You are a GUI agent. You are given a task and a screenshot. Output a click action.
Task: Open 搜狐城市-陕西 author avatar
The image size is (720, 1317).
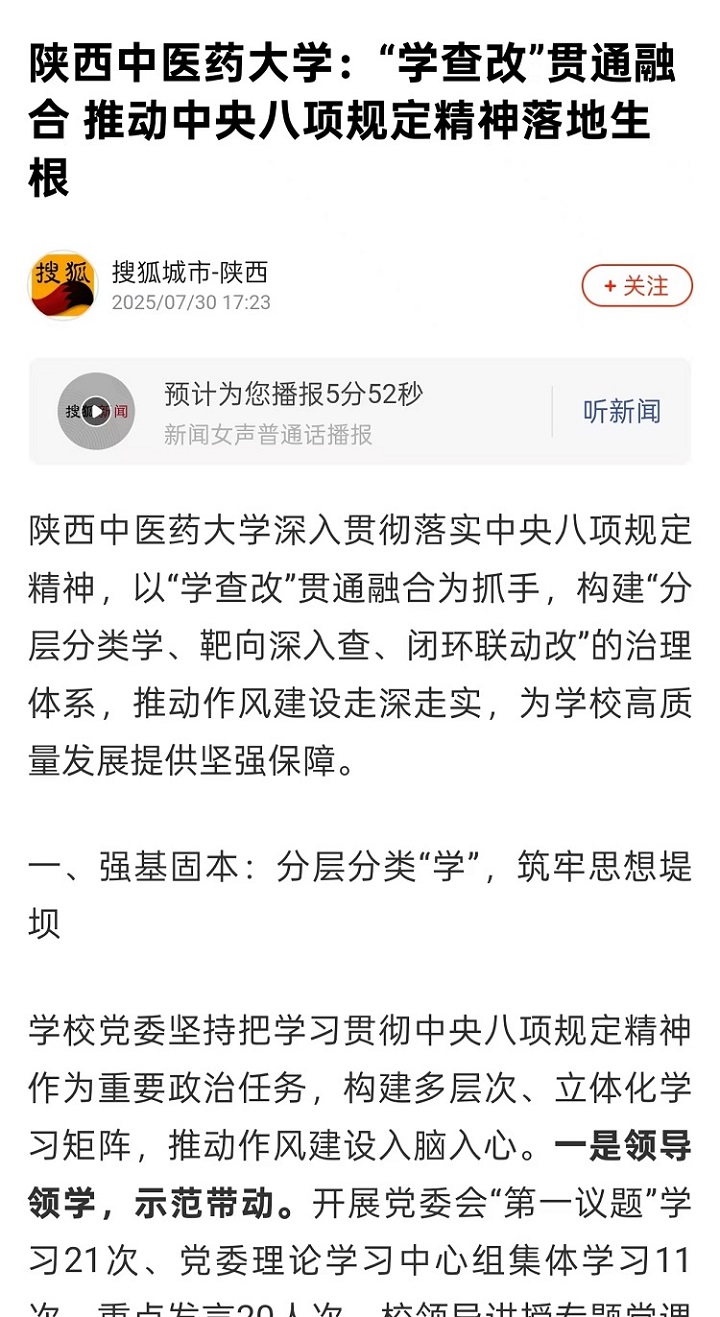tap(63, 285)
